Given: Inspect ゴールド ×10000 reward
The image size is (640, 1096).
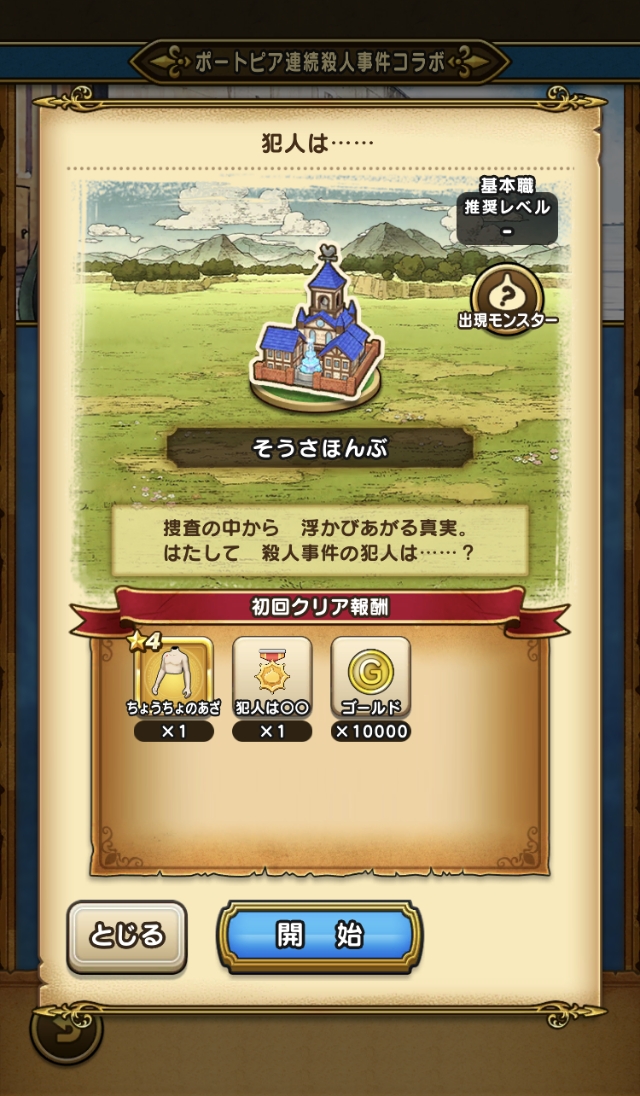Looking at the screenshot, I should tap(370, 688).
